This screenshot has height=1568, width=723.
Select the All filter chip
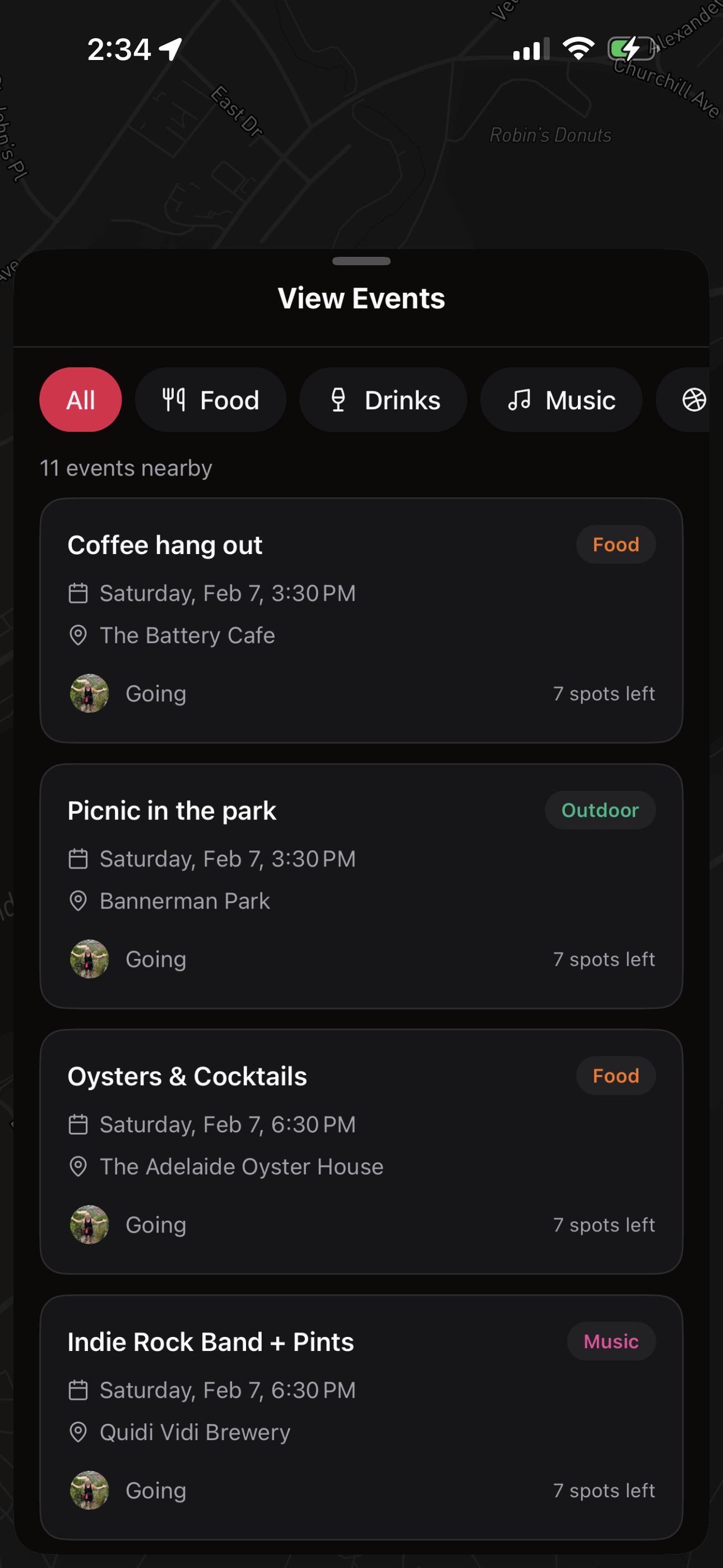(x=80, y=400)
